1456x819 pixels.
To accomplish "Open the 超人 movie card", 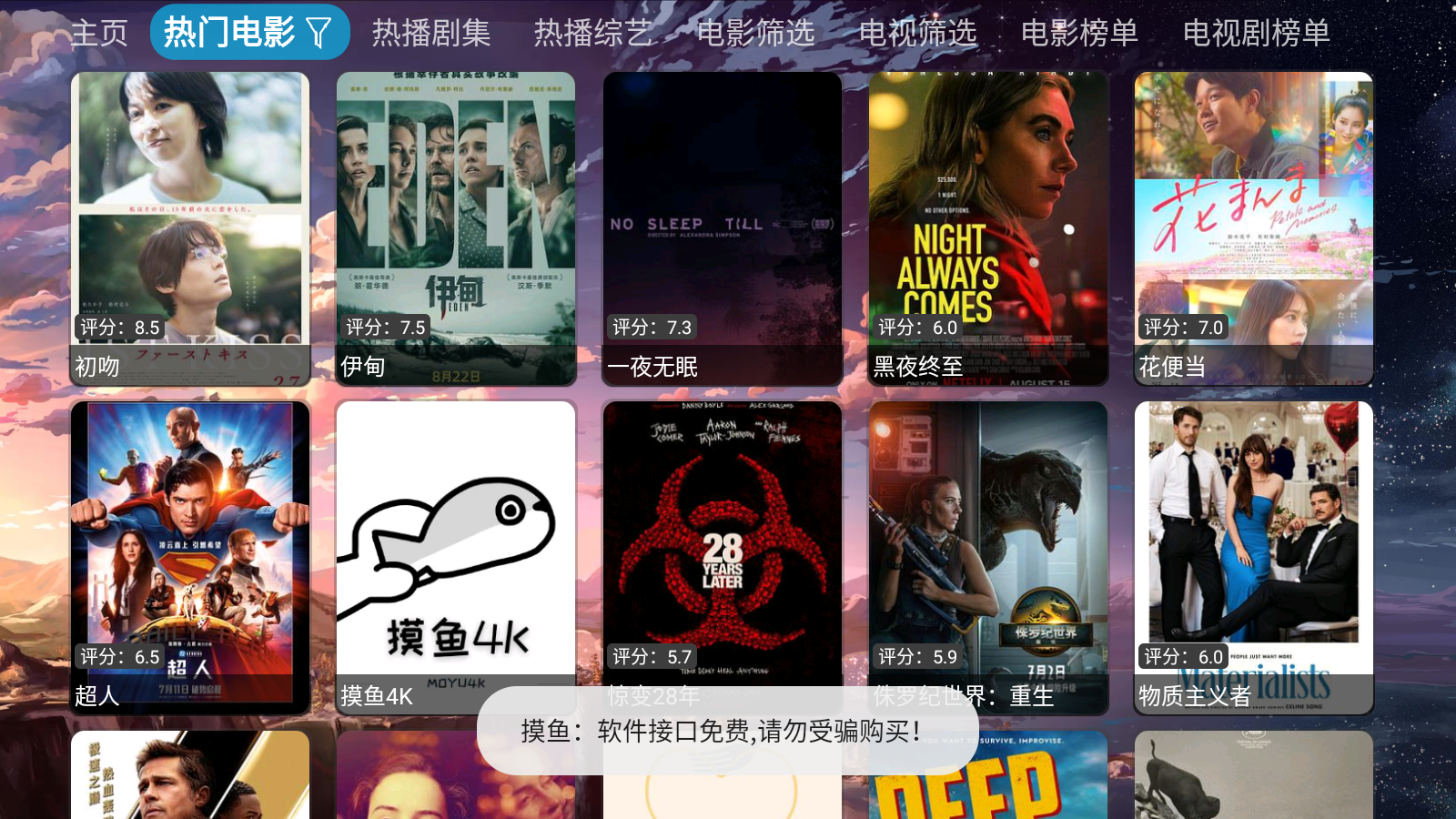I will [x=190, y=557].
